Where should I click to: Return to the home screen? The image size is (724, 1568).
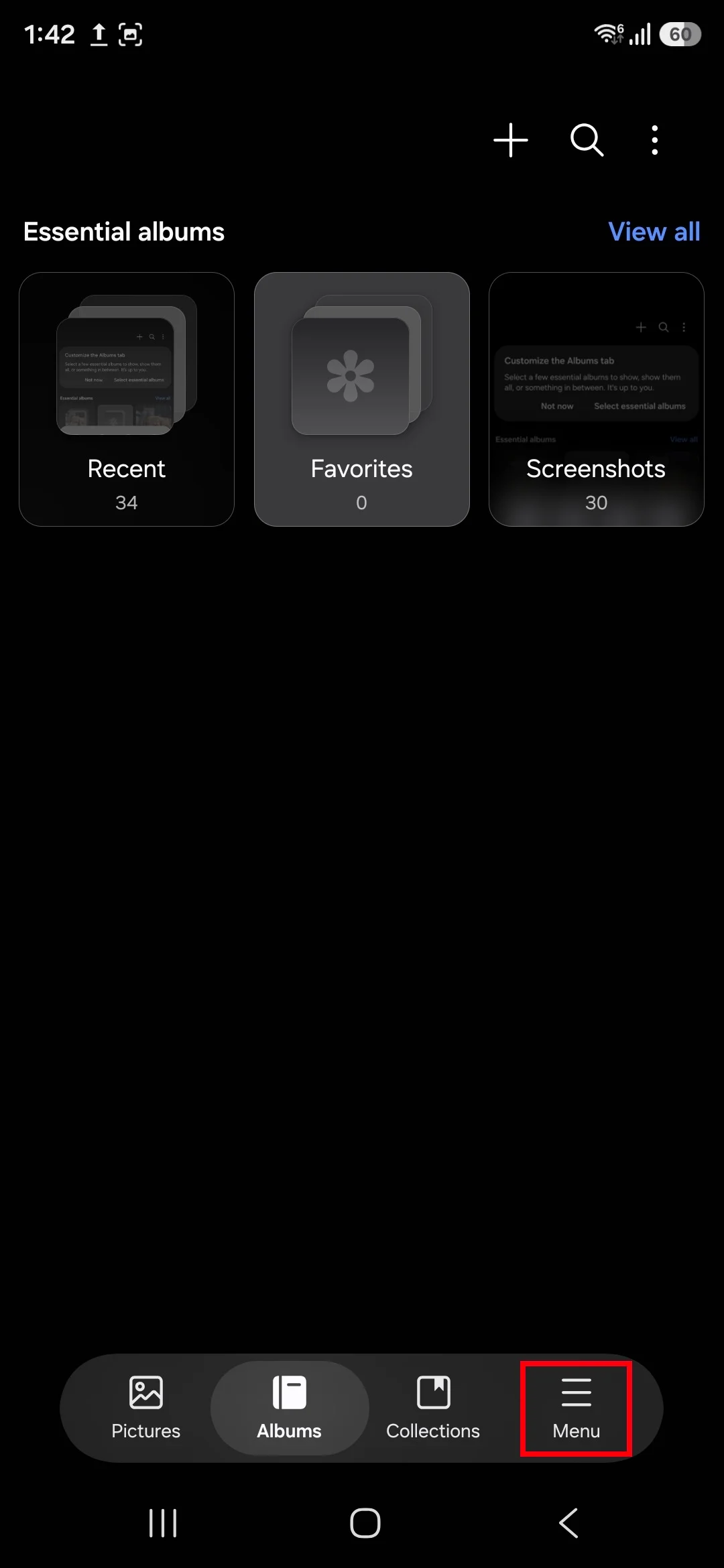(x=365, y=1523)
